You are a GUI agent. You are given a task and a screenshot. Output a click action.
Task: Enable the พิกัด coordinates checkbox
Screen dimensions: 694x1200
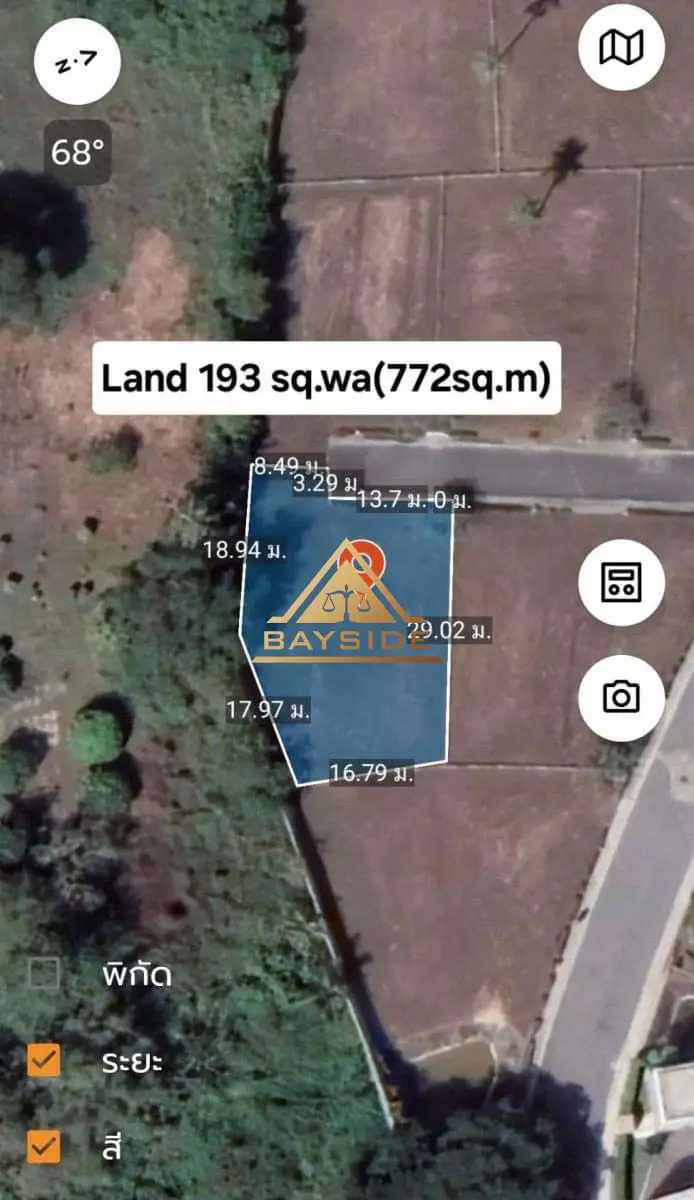point(44,973)
